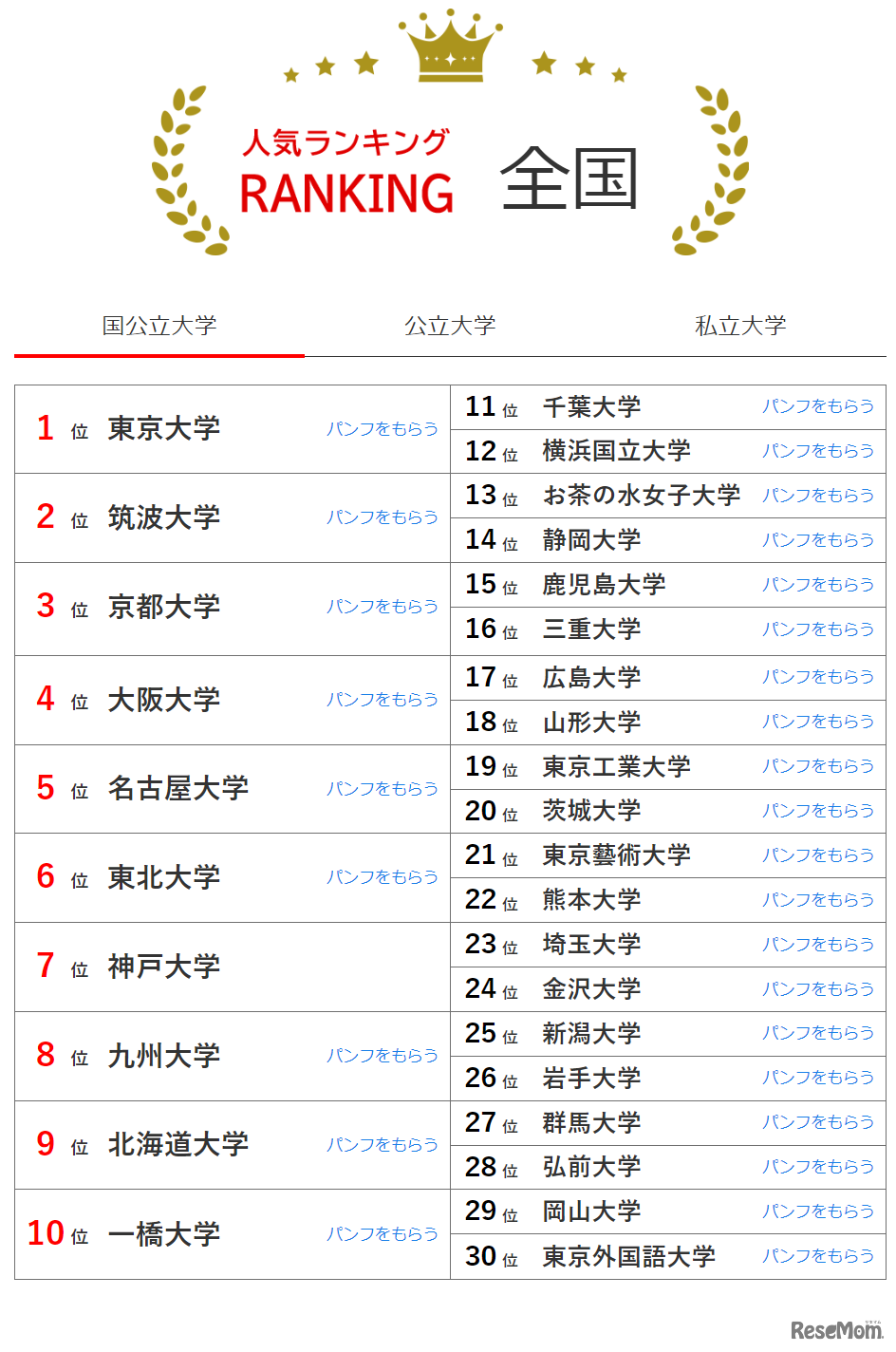Screen dimensions: 896x1352
Task: Request the pamphlet for 筑波大学
Action: click(x=382, y=517)
